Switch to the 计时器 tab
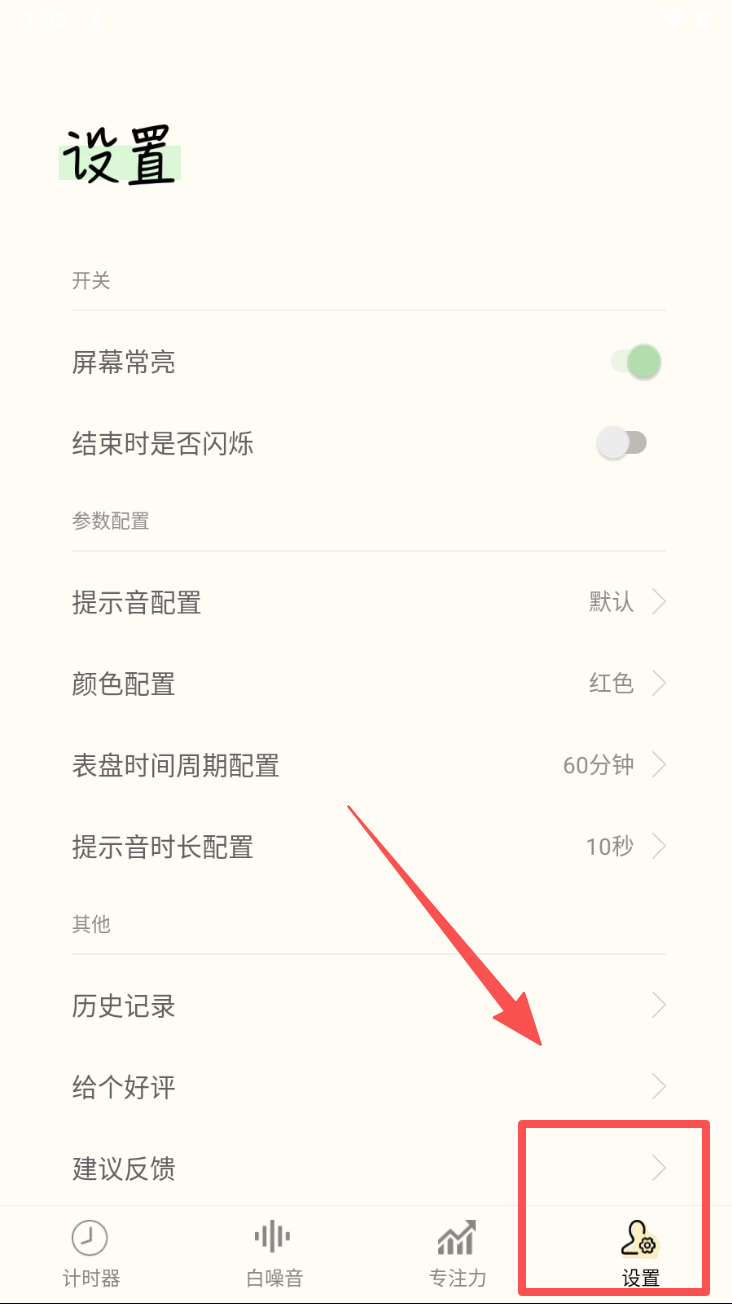The height and width of the screenshot is (1304, 732). point(90,1253)
